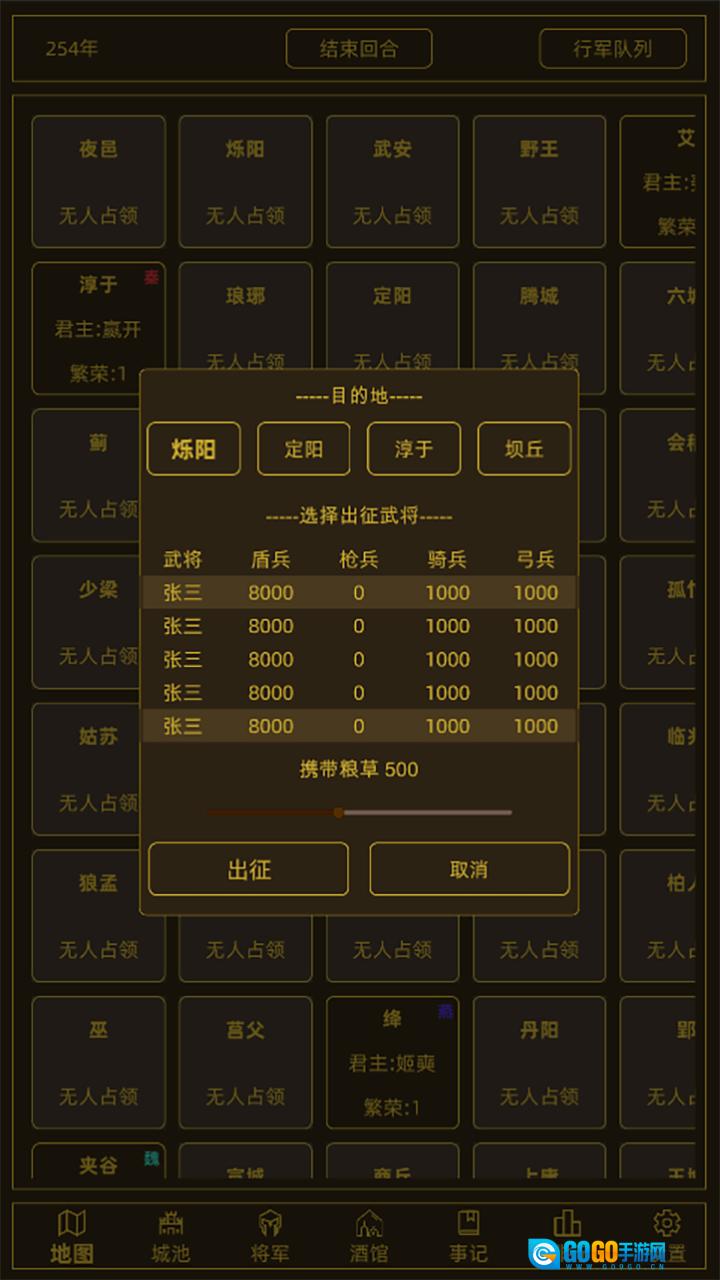Cancel the dialog with 取消

(469, 869)
